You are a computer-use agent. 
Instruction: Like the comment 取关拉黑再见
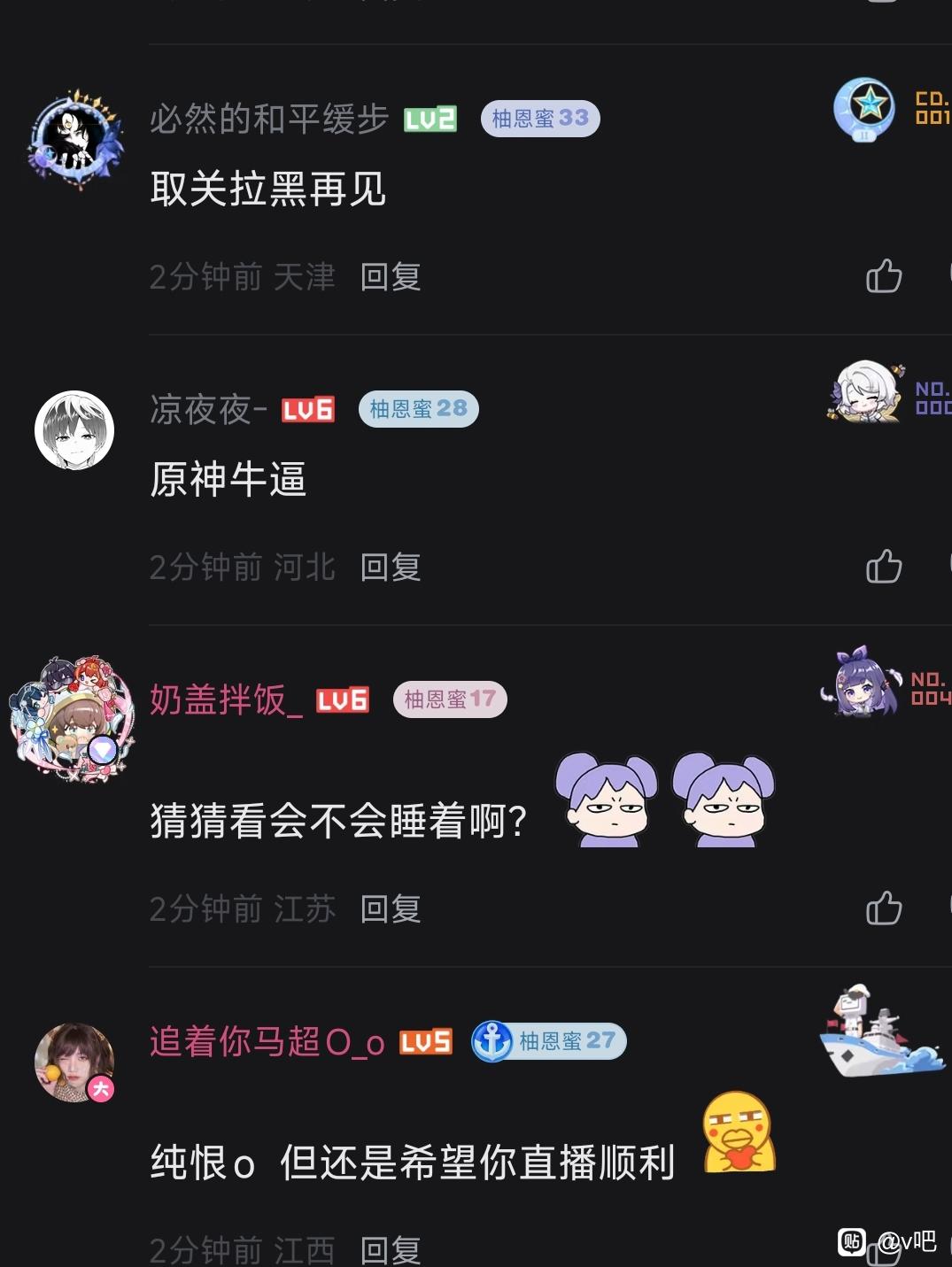[883, 276]
